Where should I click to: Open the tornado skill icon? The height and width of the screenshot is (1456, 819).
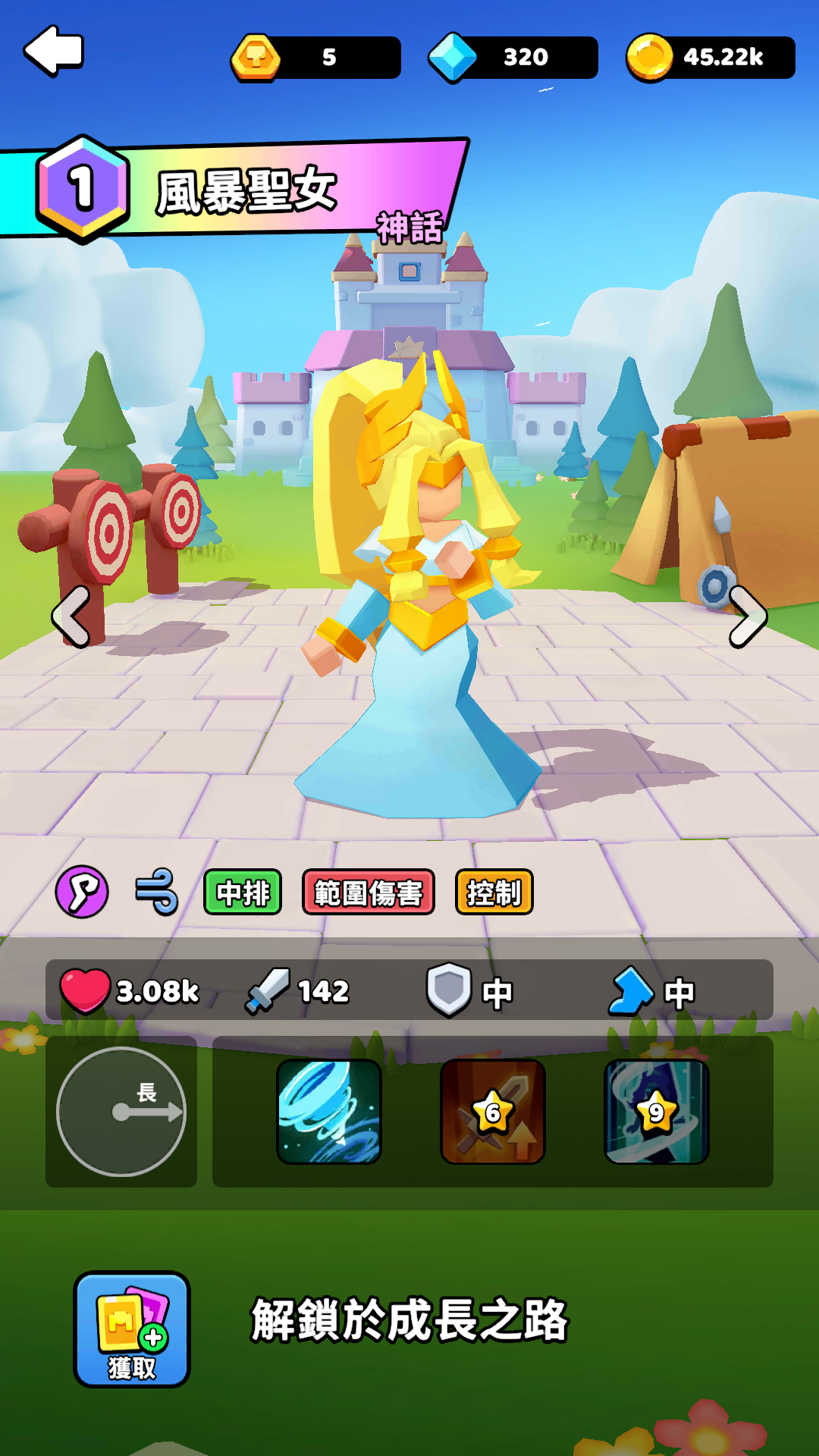coord(329,1112)
